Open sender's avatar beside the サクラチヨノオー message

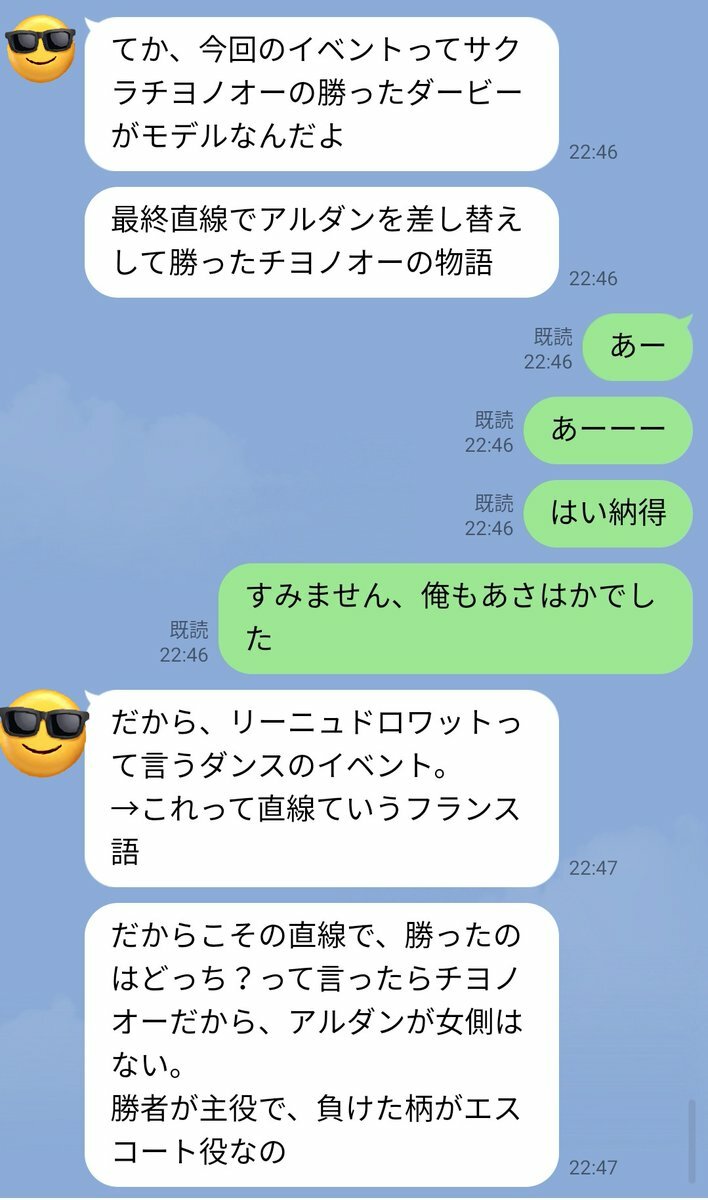(x=41, y=49)
